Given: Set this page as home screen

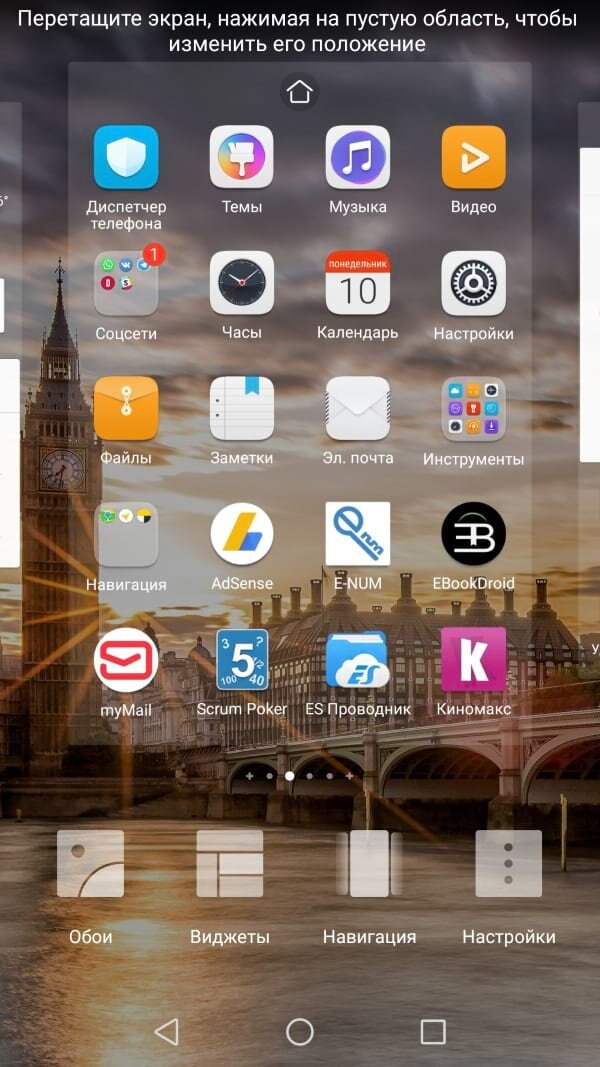Looking at the screenshot, I should pos(299,92).
